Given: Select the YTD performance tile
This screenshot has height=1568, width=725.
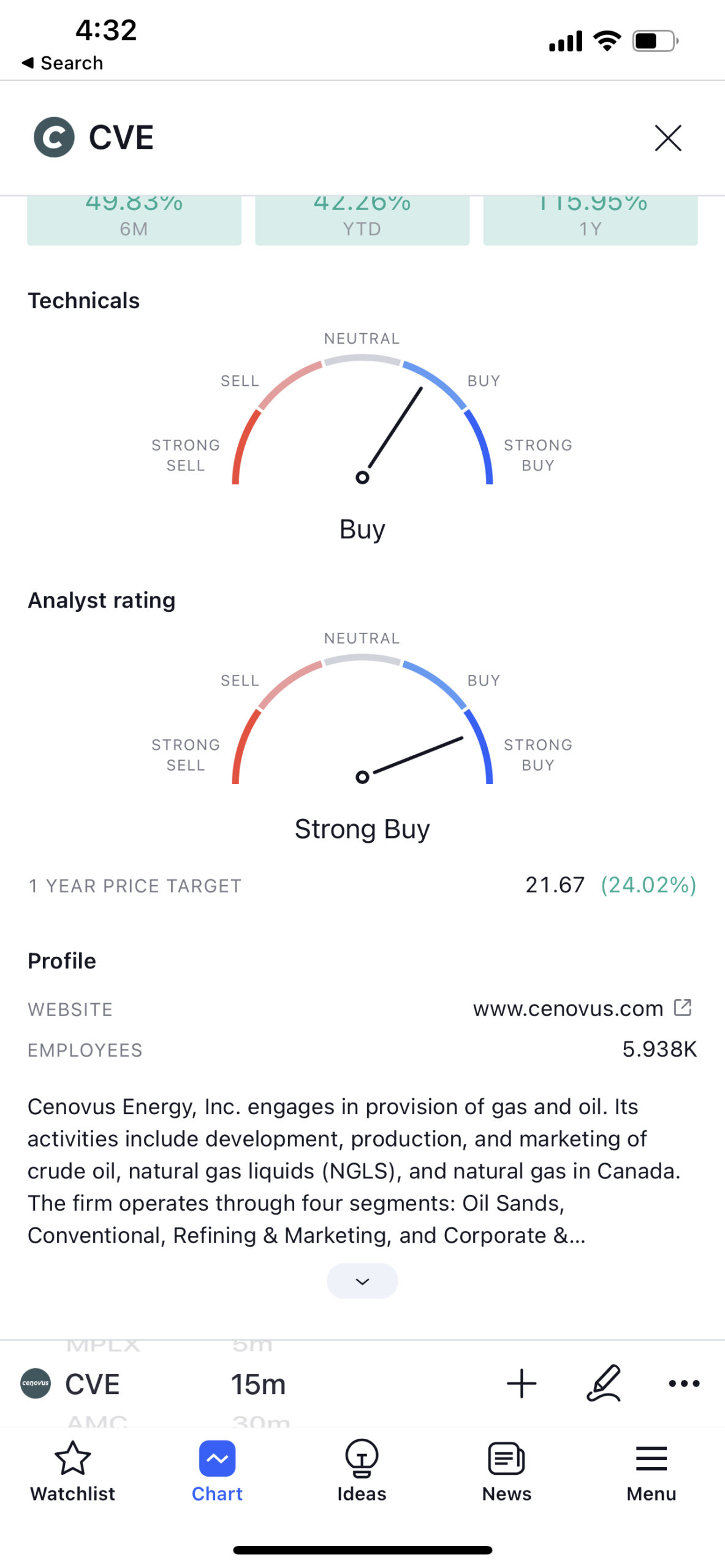Looking at the screenshot, I should point(362,221).
